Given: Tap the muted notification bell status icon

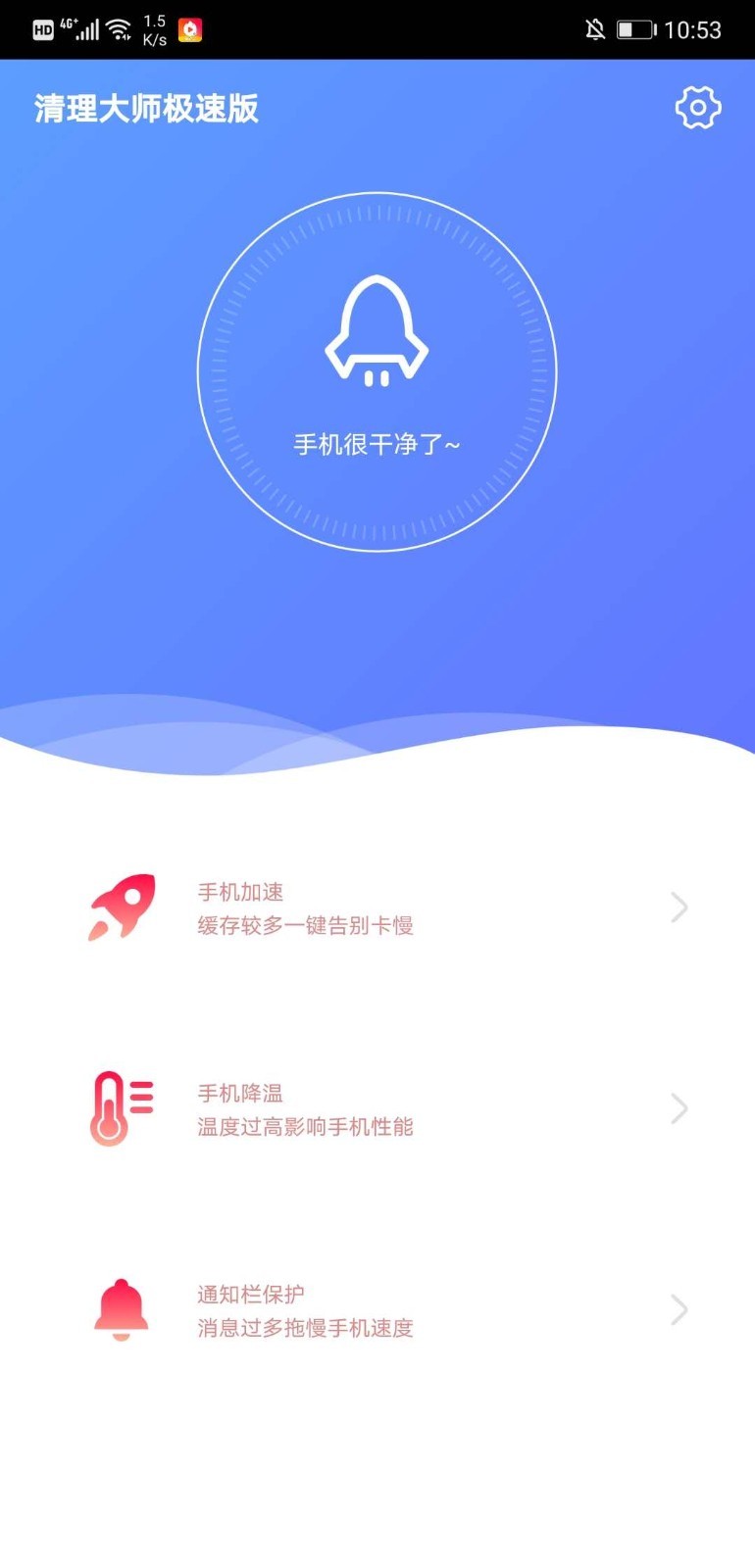Looking at the screenshot, I should pos(595,29).
